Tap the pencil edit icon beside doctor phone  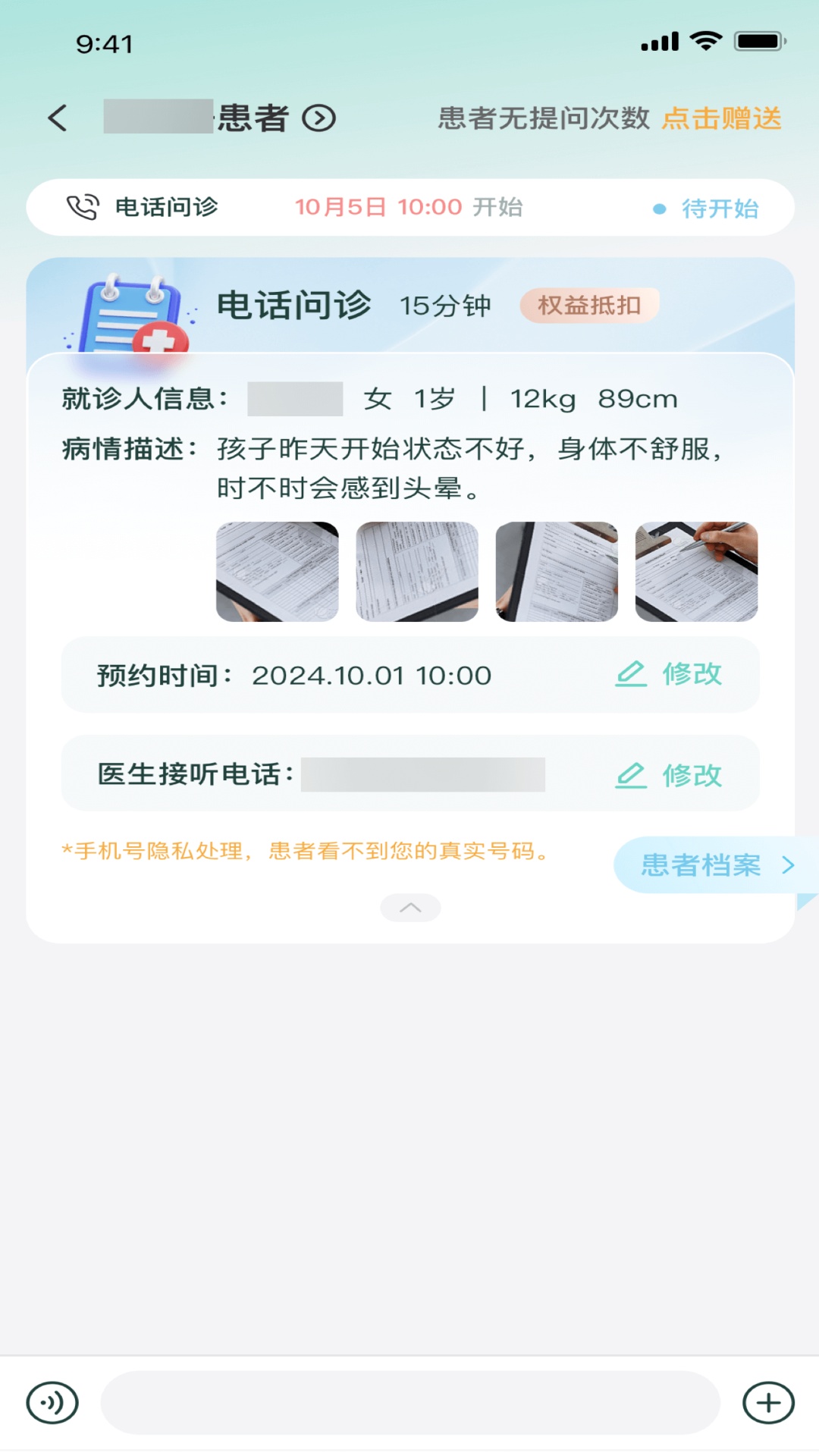[629, 774]
